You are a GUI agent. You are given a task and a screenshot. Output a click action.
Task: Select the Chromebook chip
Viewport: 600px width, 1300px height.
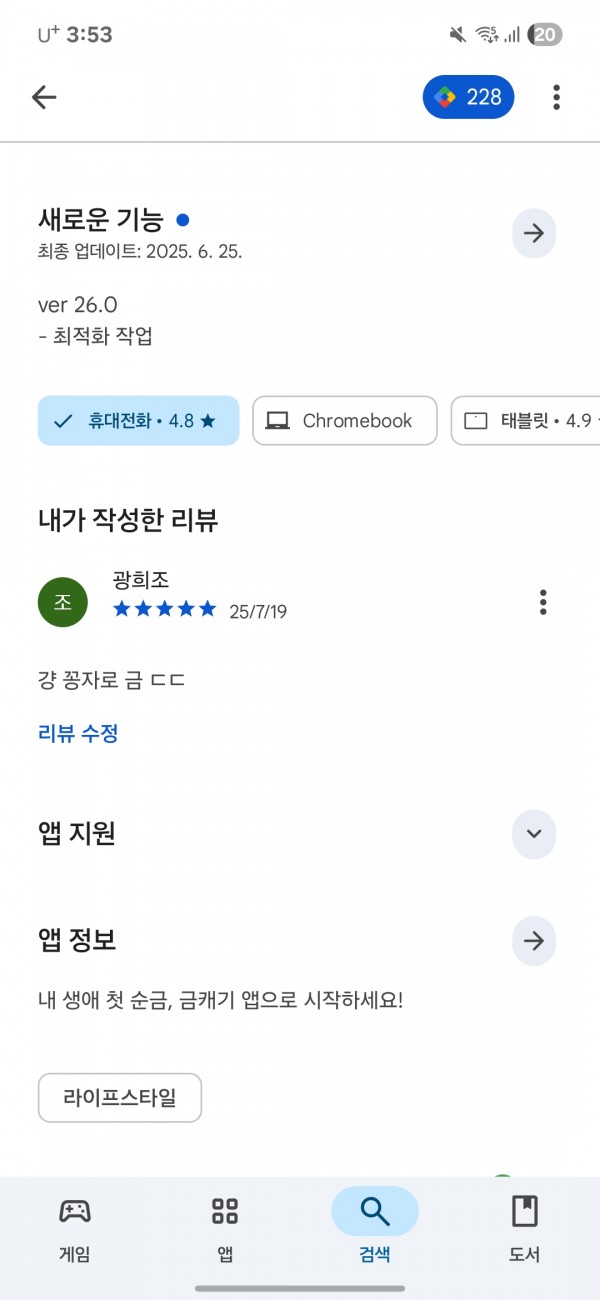pos(345,421)
